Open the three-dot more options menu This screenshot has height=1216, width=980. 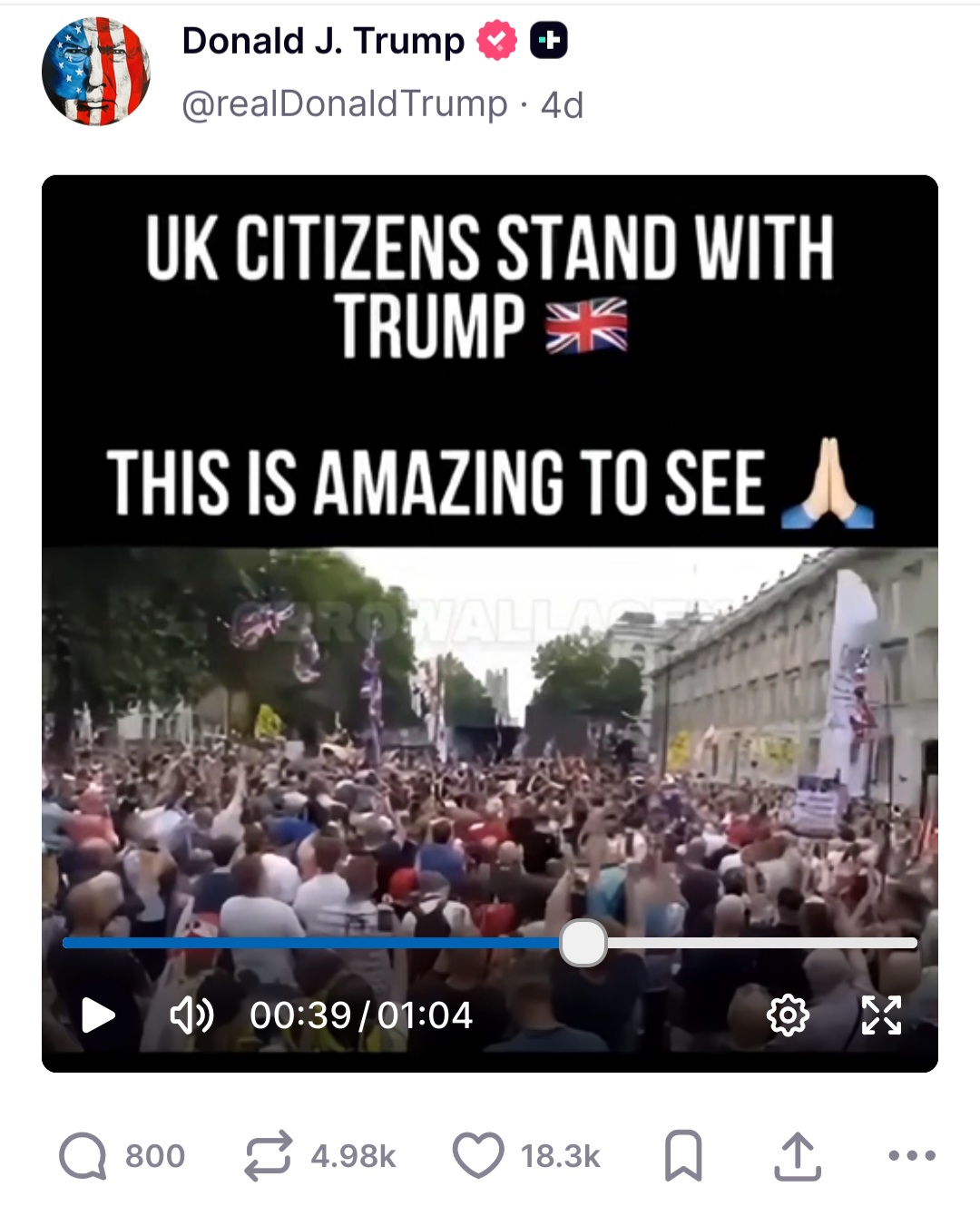pyautogui.click(x=911, y=1156)
